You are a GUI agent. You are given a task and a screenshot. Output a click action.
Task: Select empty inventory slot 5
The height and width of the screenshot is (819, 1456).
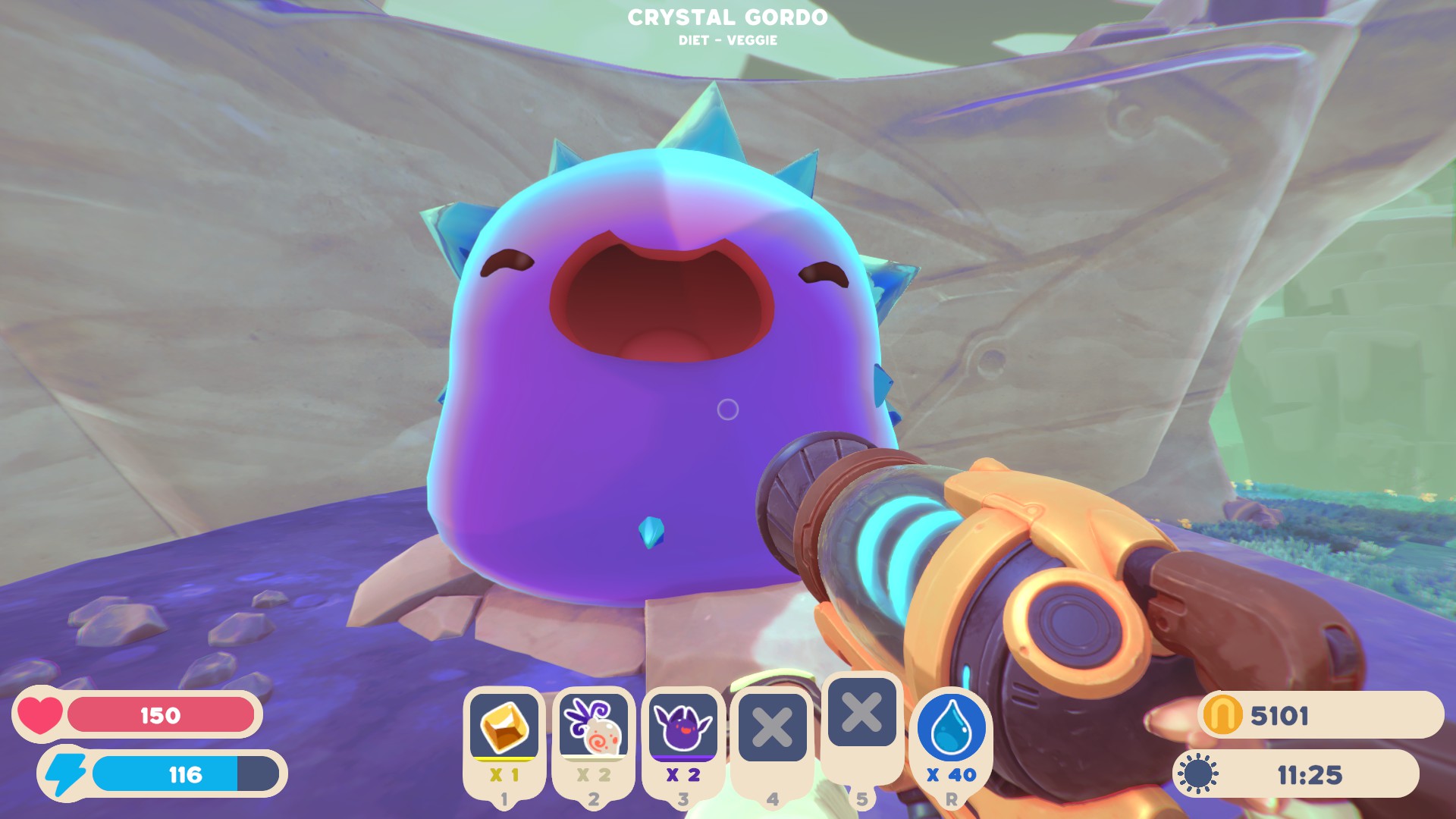point(861,713)
